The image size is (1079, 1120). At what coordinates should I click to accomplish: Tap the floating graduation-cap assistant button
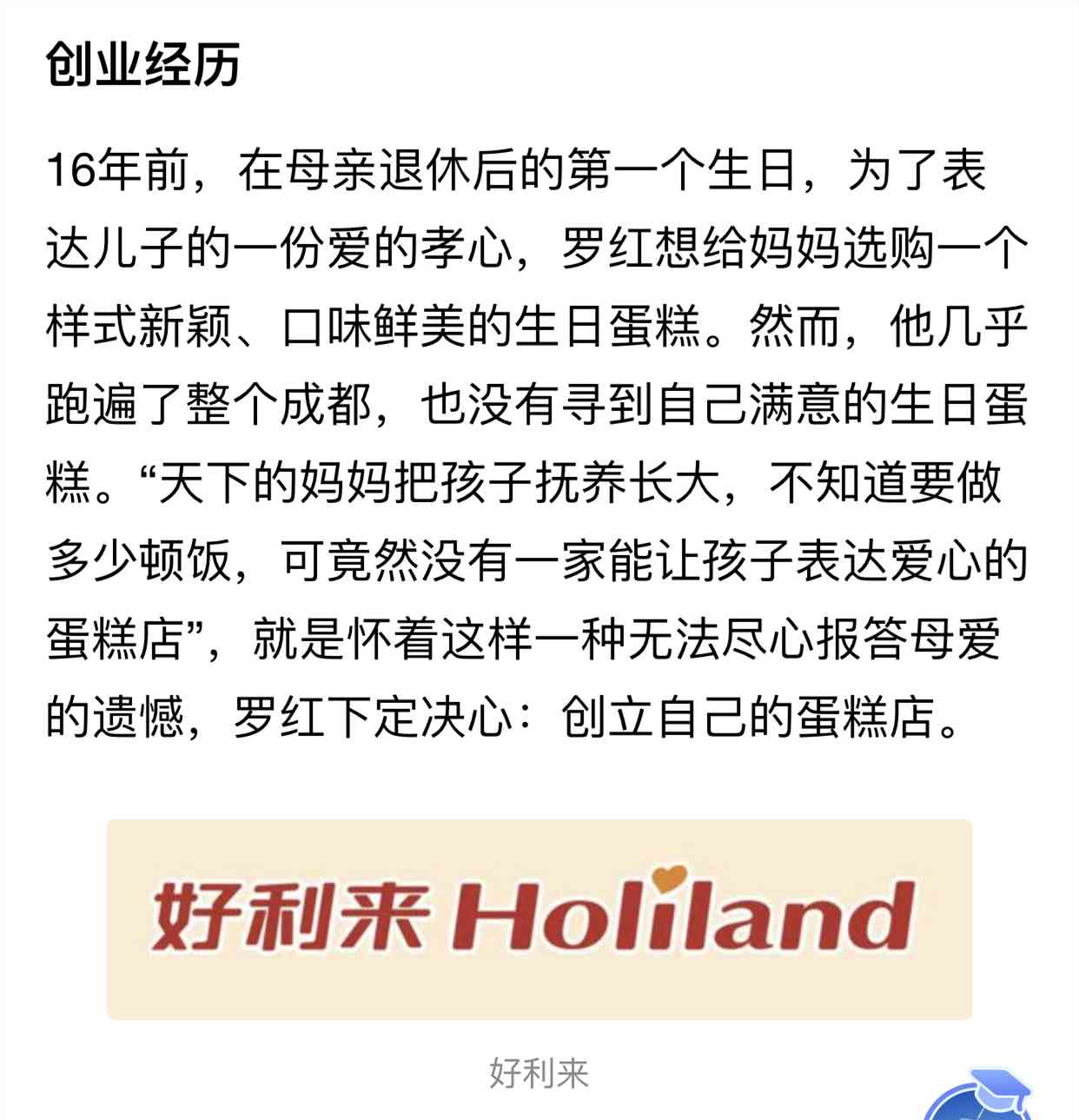[x=982, y=1100]
